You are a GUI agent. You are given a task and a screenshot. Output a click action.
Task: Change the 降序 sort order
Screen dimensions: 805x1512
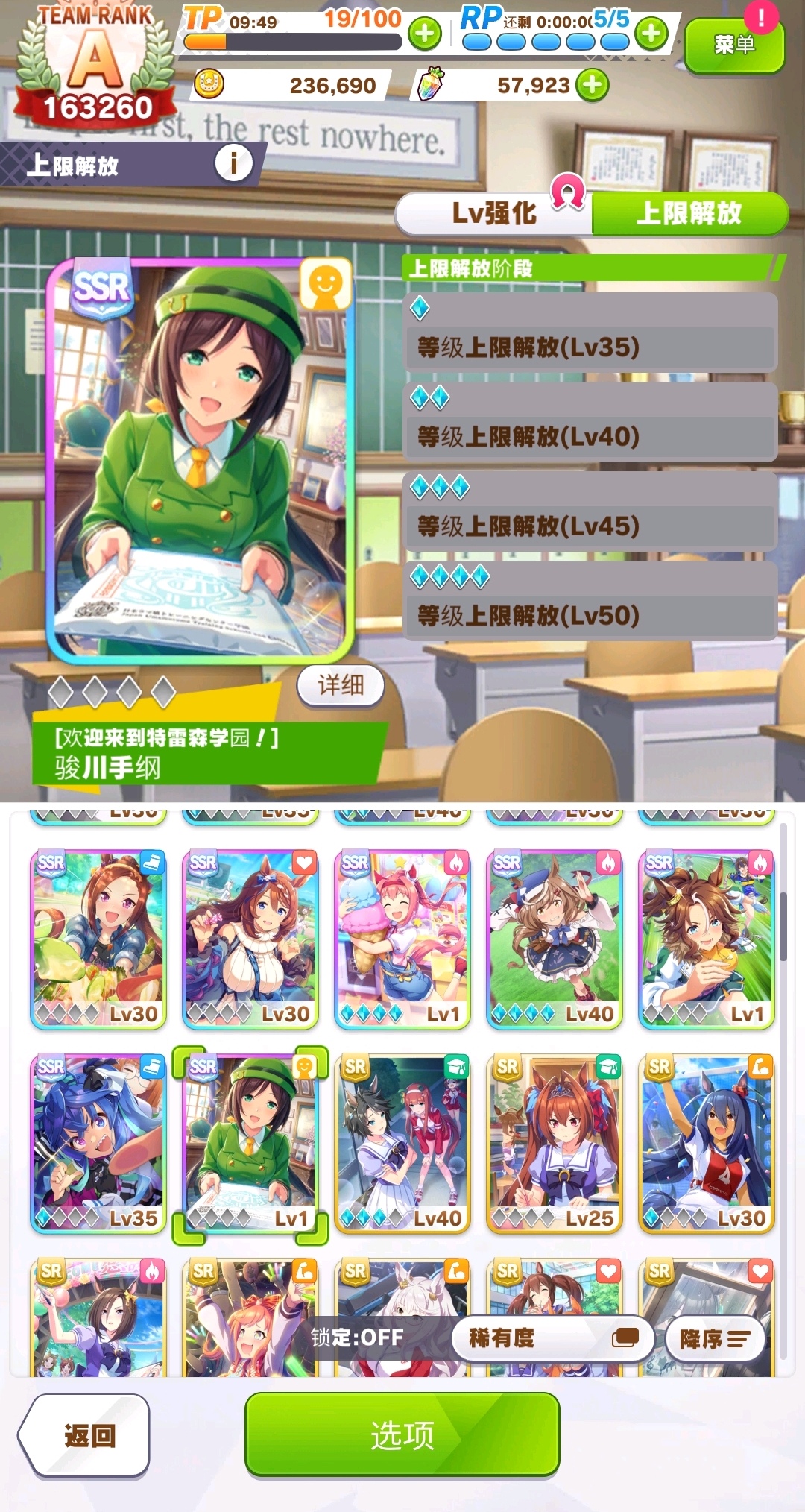click(714, 1339)
